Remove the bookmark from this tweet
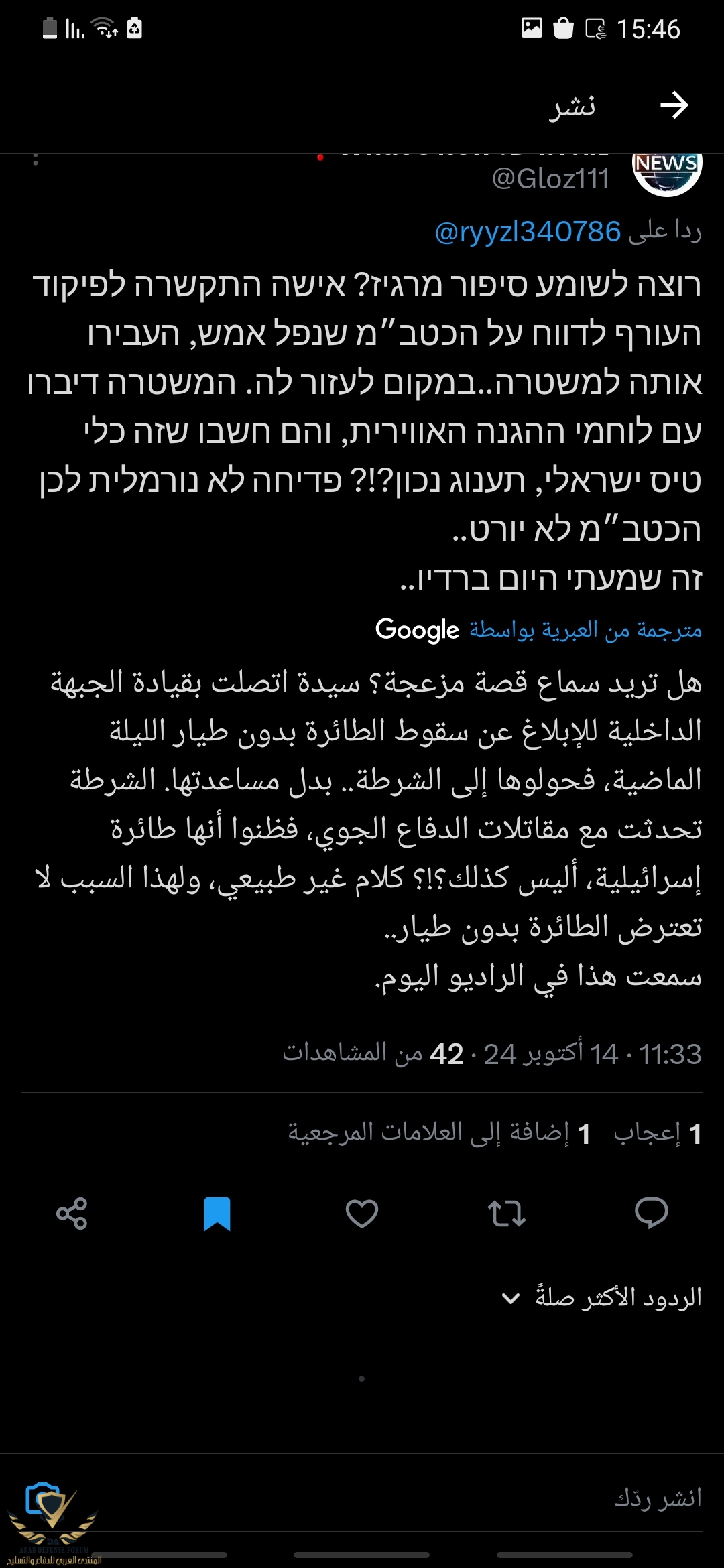This screenshot has width=724, height=1568. [217, 1213]
